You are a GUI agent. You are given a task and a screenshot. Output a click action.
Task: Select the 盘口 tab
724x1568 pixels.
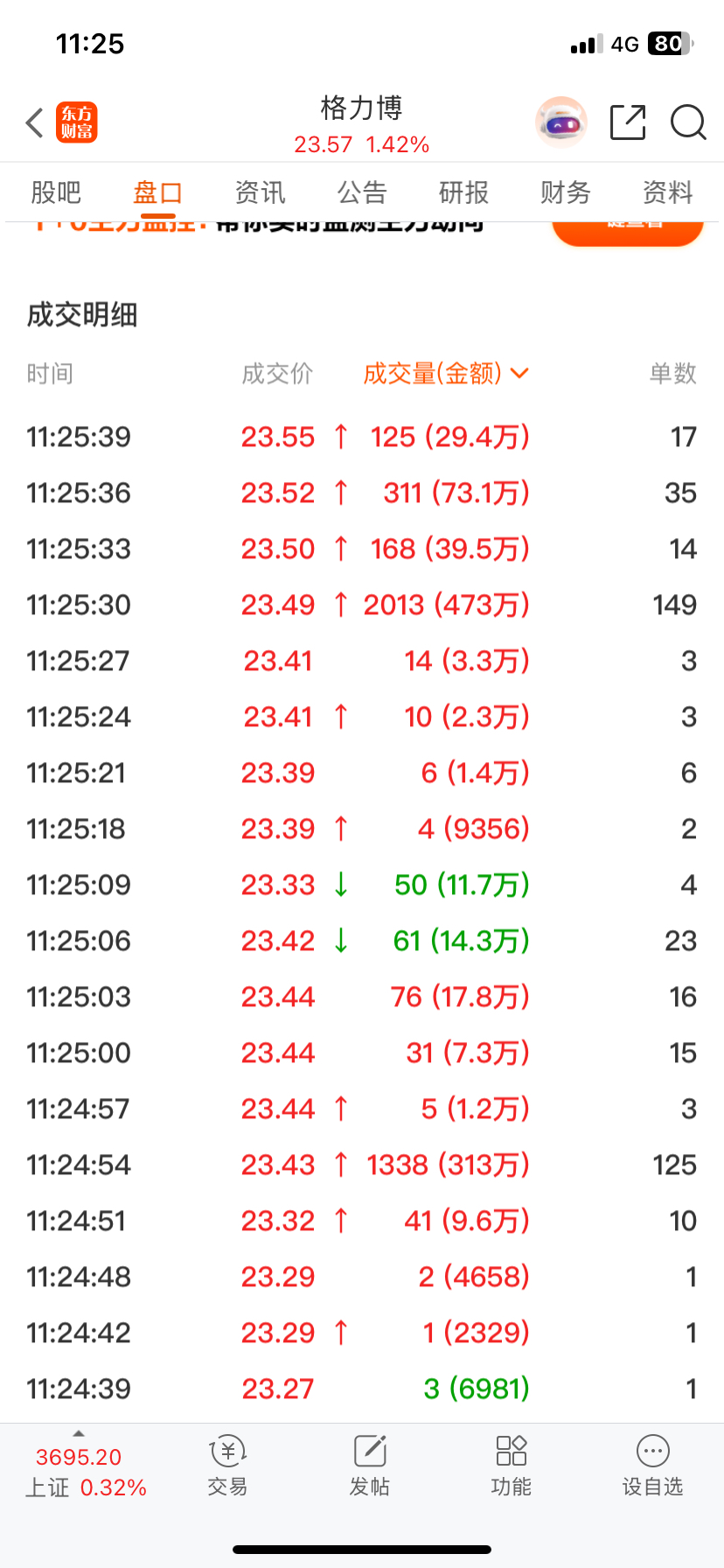tap(158, 192)
